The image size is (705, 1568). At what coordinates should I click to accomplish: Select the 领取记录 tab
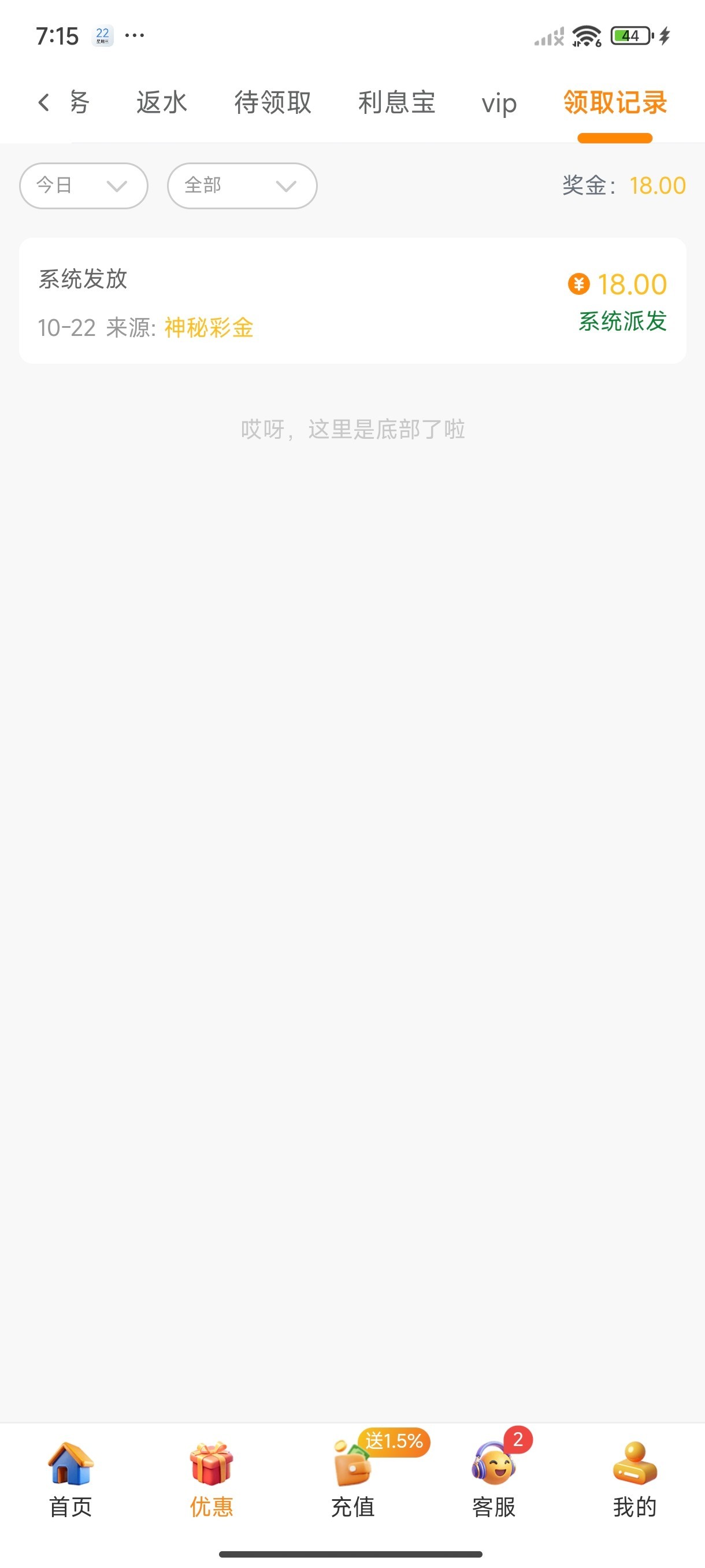[614, 102]
